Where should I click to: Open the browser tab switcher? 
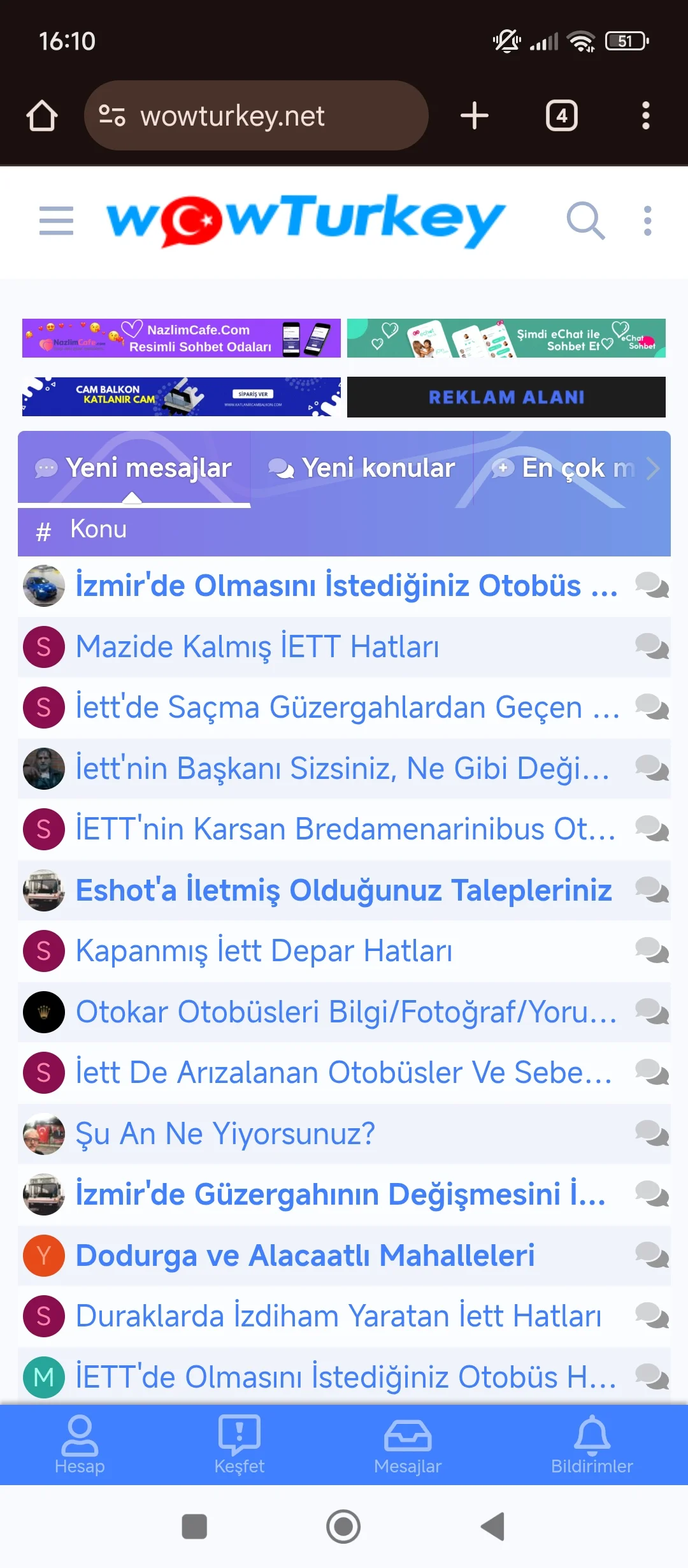561,115
